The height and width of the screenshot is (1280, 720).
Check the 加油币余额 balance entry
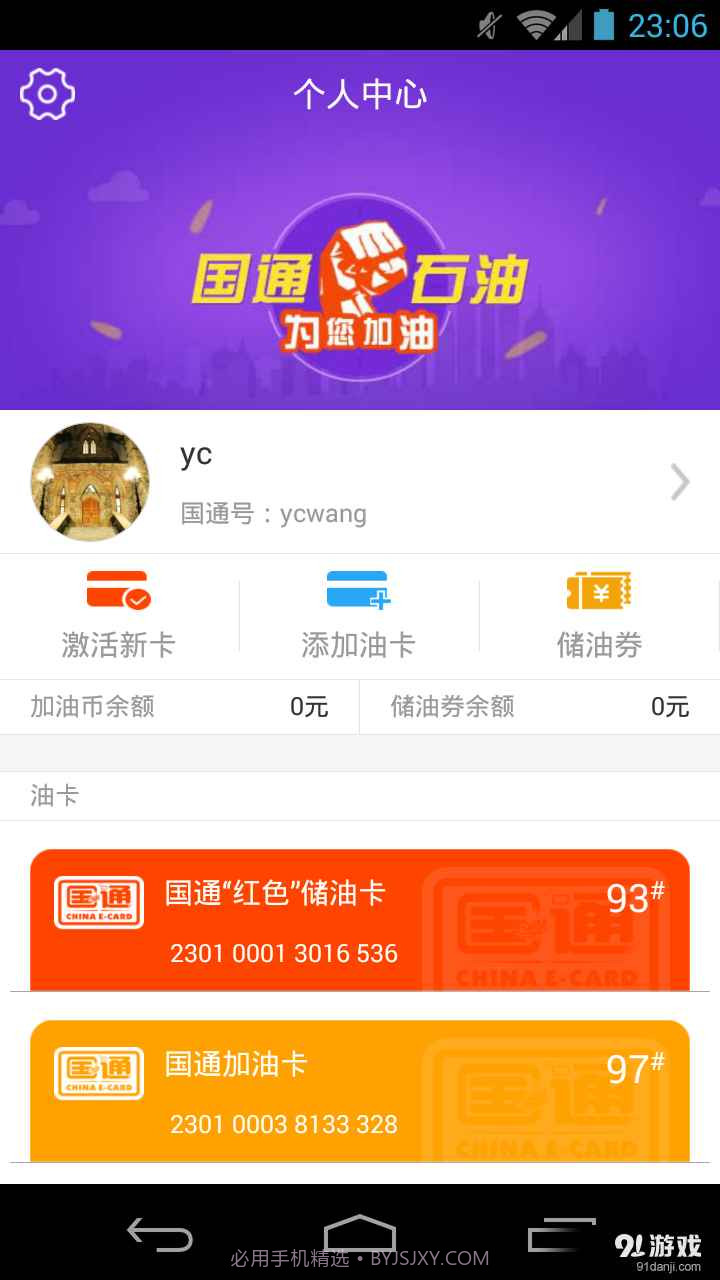[x=178, y=707]
